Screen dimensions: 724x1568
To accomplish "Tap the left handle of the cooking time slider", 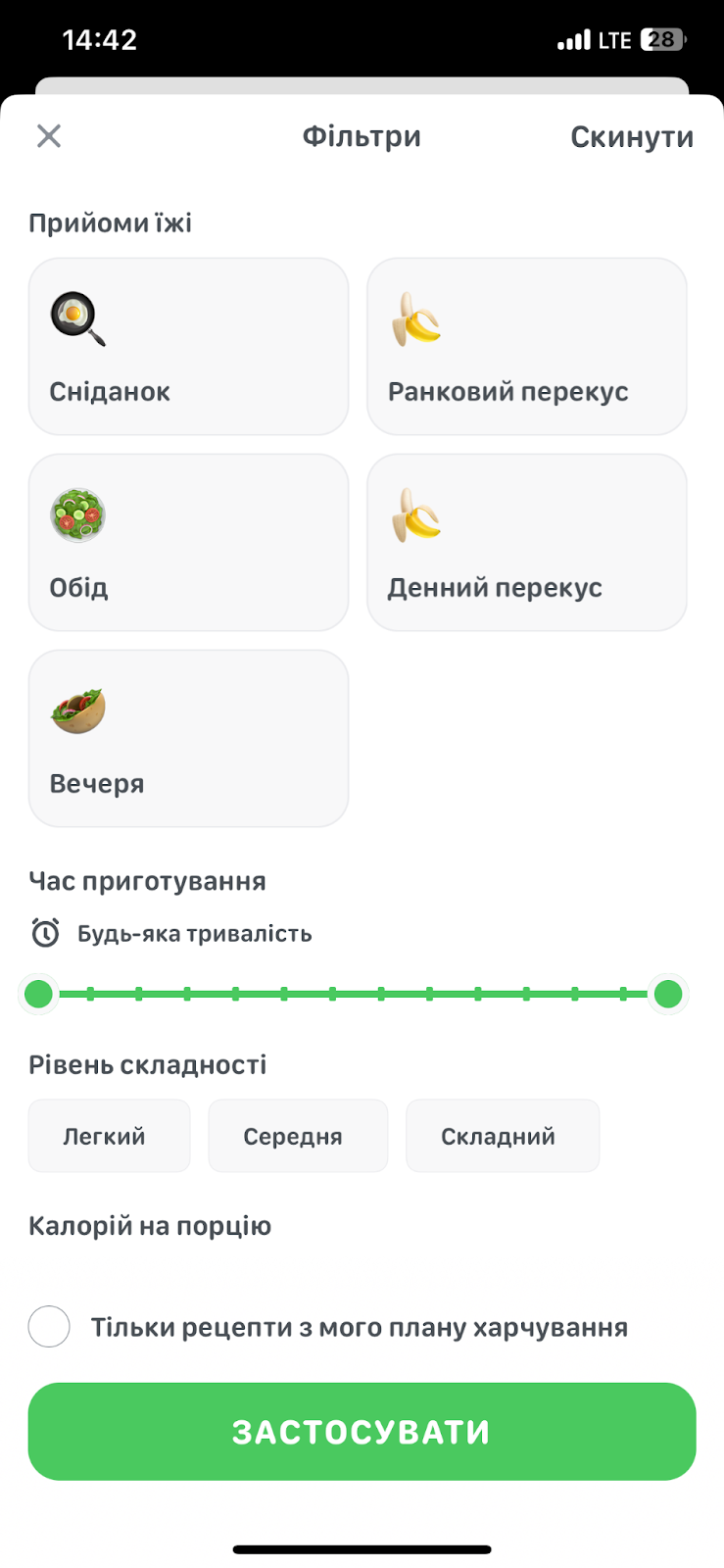I will click(x=38, y=994).
